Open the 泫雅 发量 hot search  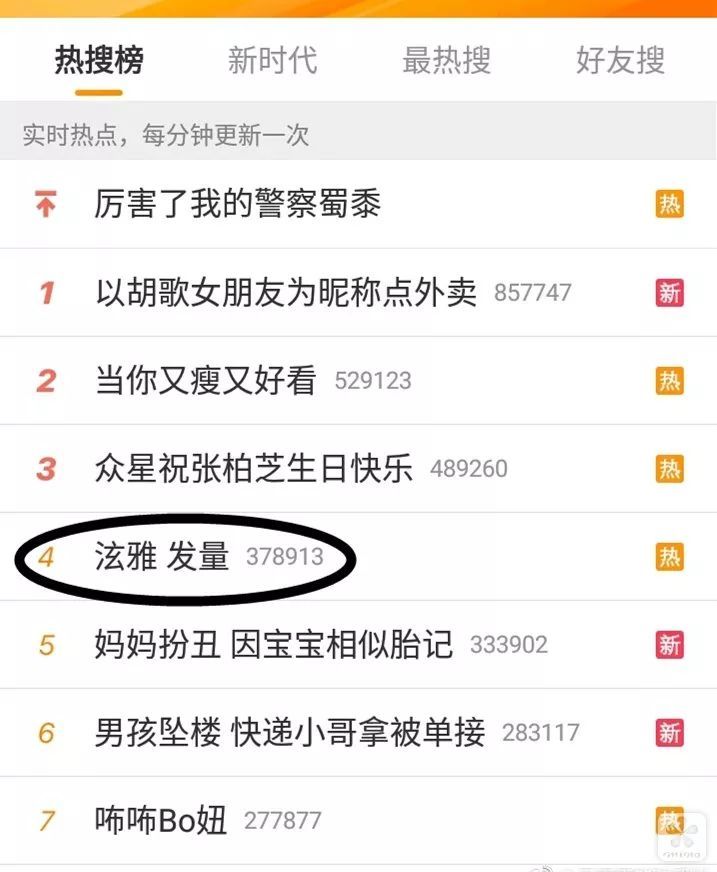pyautogui.click(x=162, y=556)
